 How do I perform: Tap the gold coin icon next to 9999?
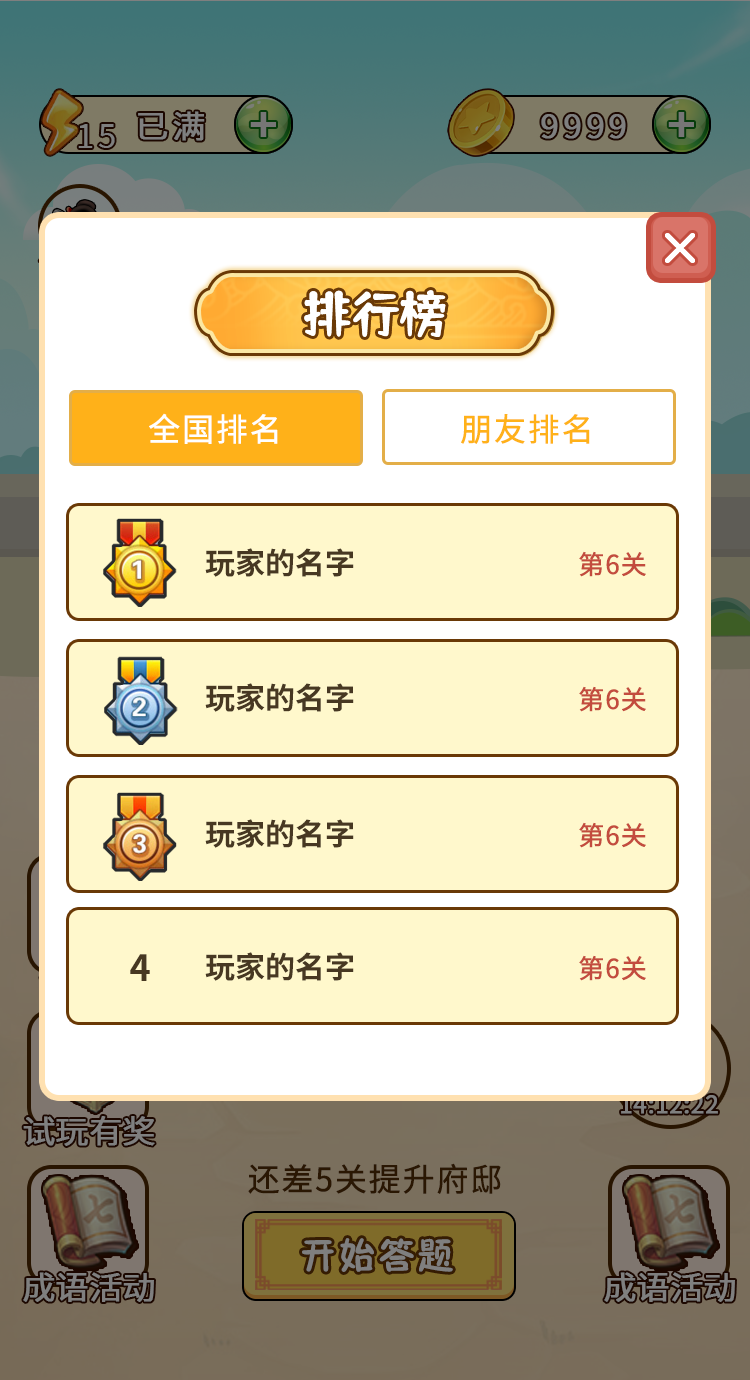click(x=482, y=122)
